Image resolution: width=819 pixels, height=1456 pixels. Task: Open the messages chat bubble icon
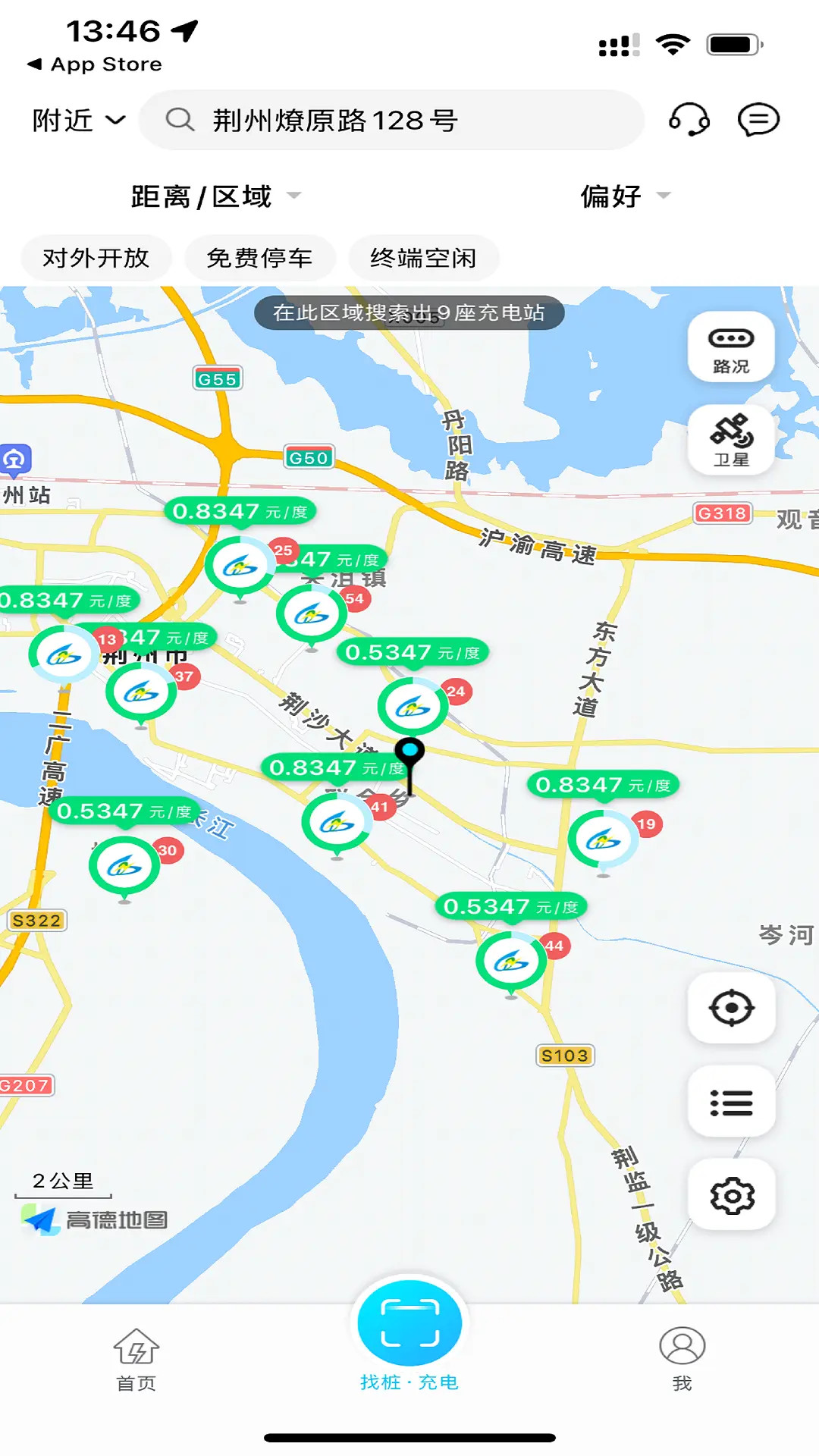[x=758, y=120]
